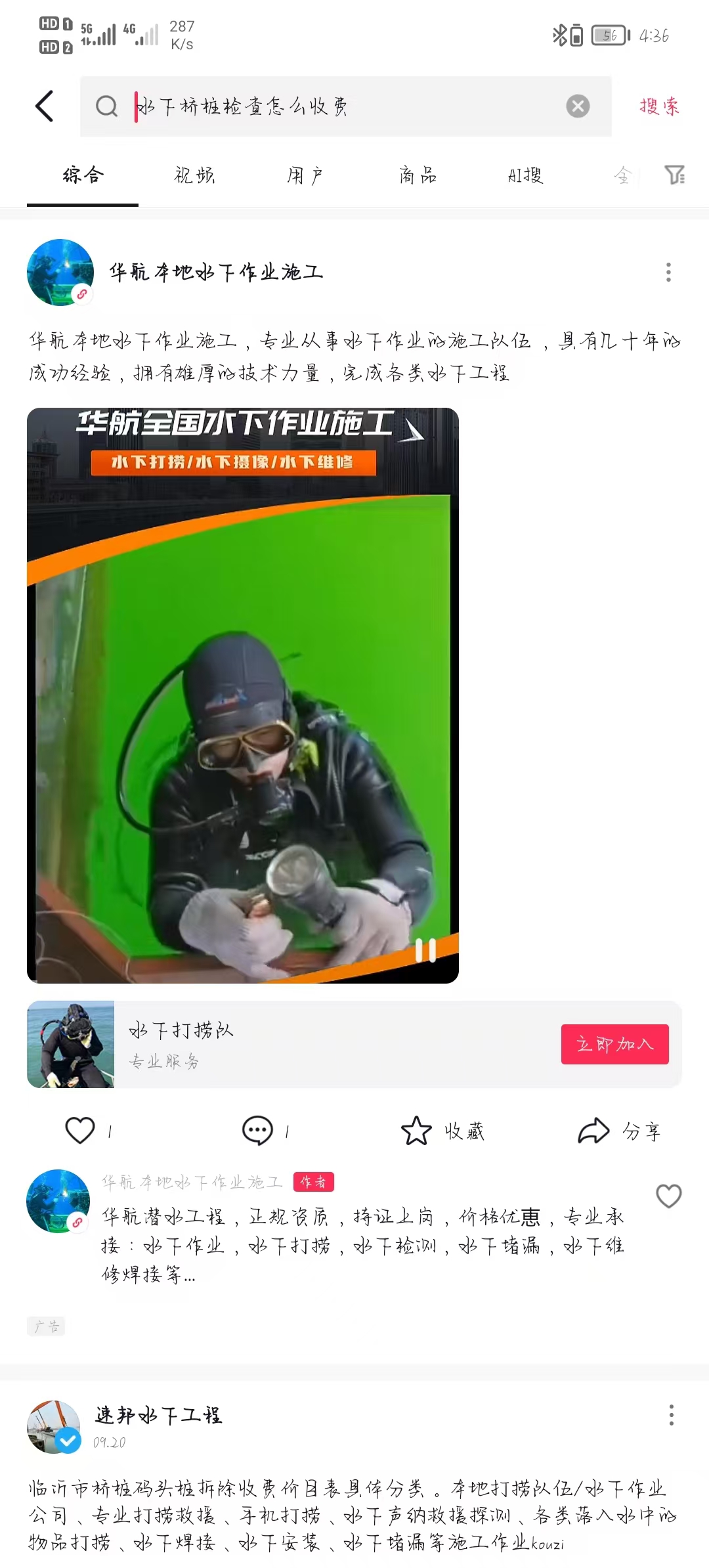Open overflow menu on 连邦水下工程 post

pos(671,1414)
